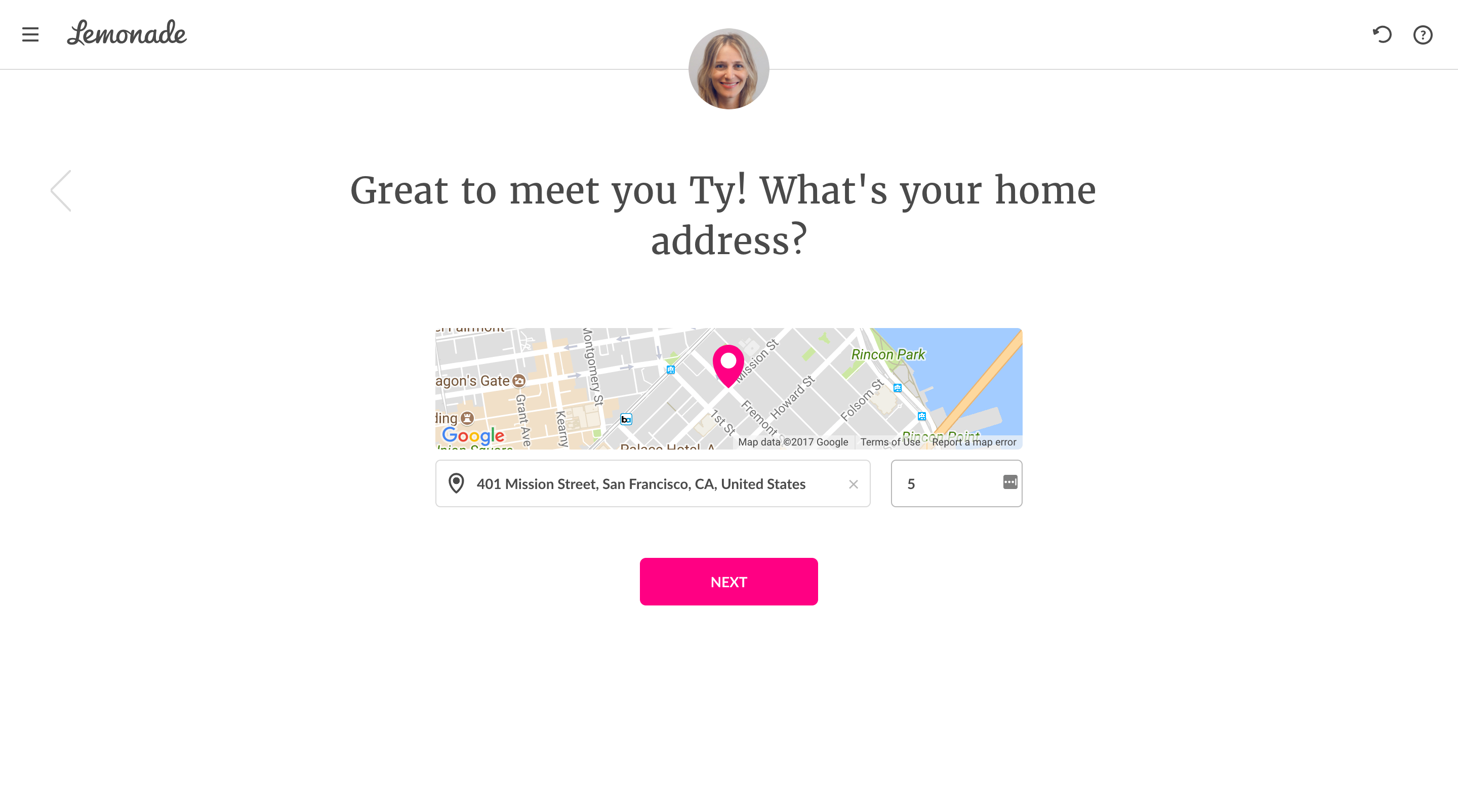Tap the restart arrow icon
Screen dimensions: 1458x812
click(x=1382, y=34)
